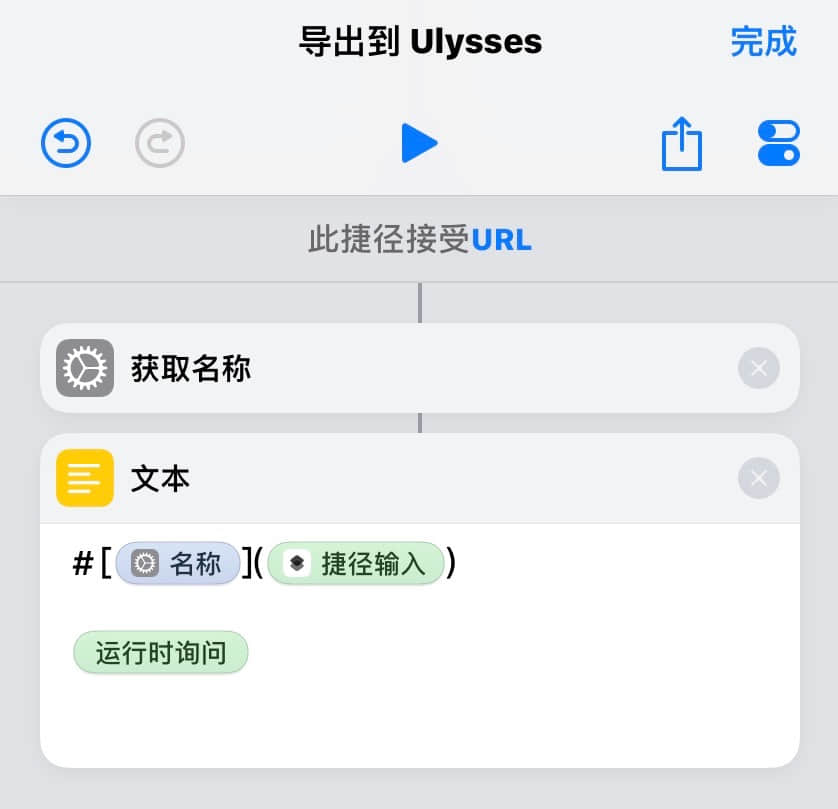The width and height of the screenshot is (838, 809).
Task: Redo the last undone action
Action: (x=160, y=144)
